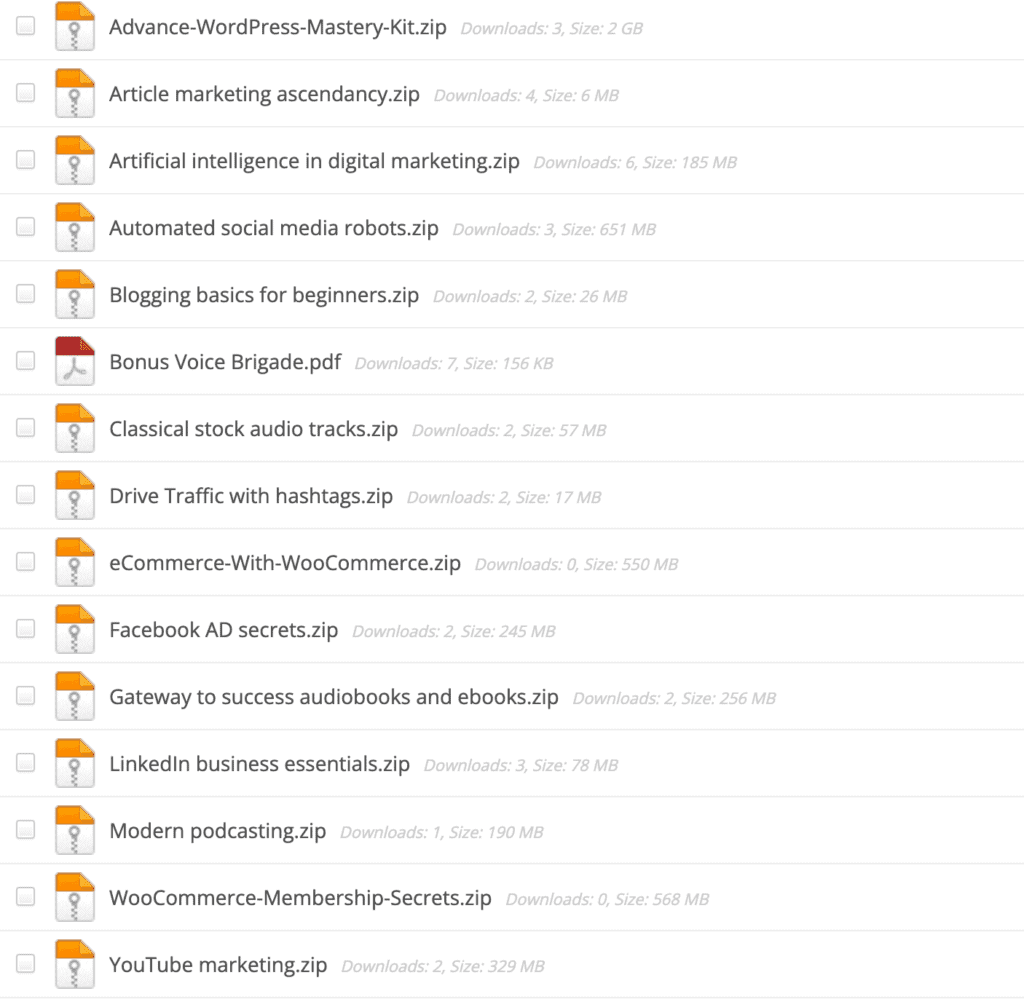Select the Classical stock audio tracks.zip checkbox
This screenshot has height=999, width=1024.
point(25,427)
